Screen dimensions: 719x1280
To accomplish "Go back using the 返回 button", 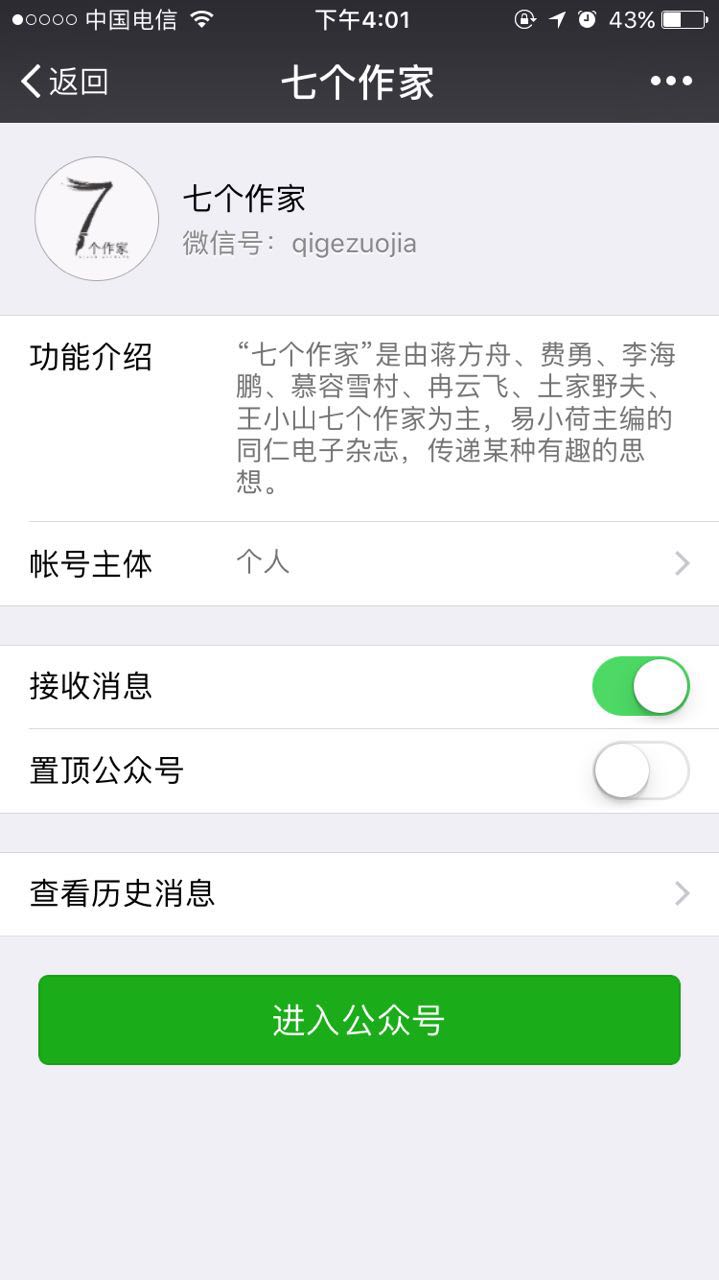I will pyautogui.click(x=64, y=81).
